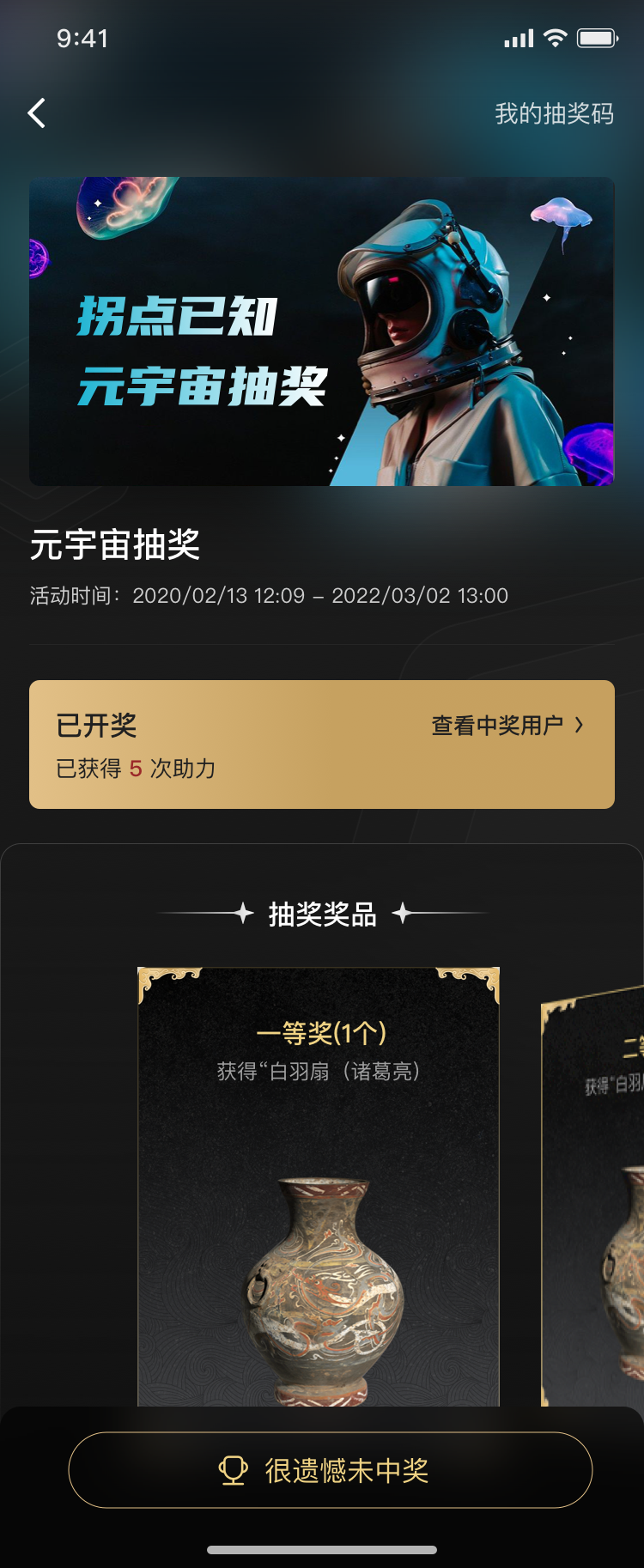
Task: Open the 拐点已知 元宇宙抽奖 banner
Action: click(x=322, y=331)
